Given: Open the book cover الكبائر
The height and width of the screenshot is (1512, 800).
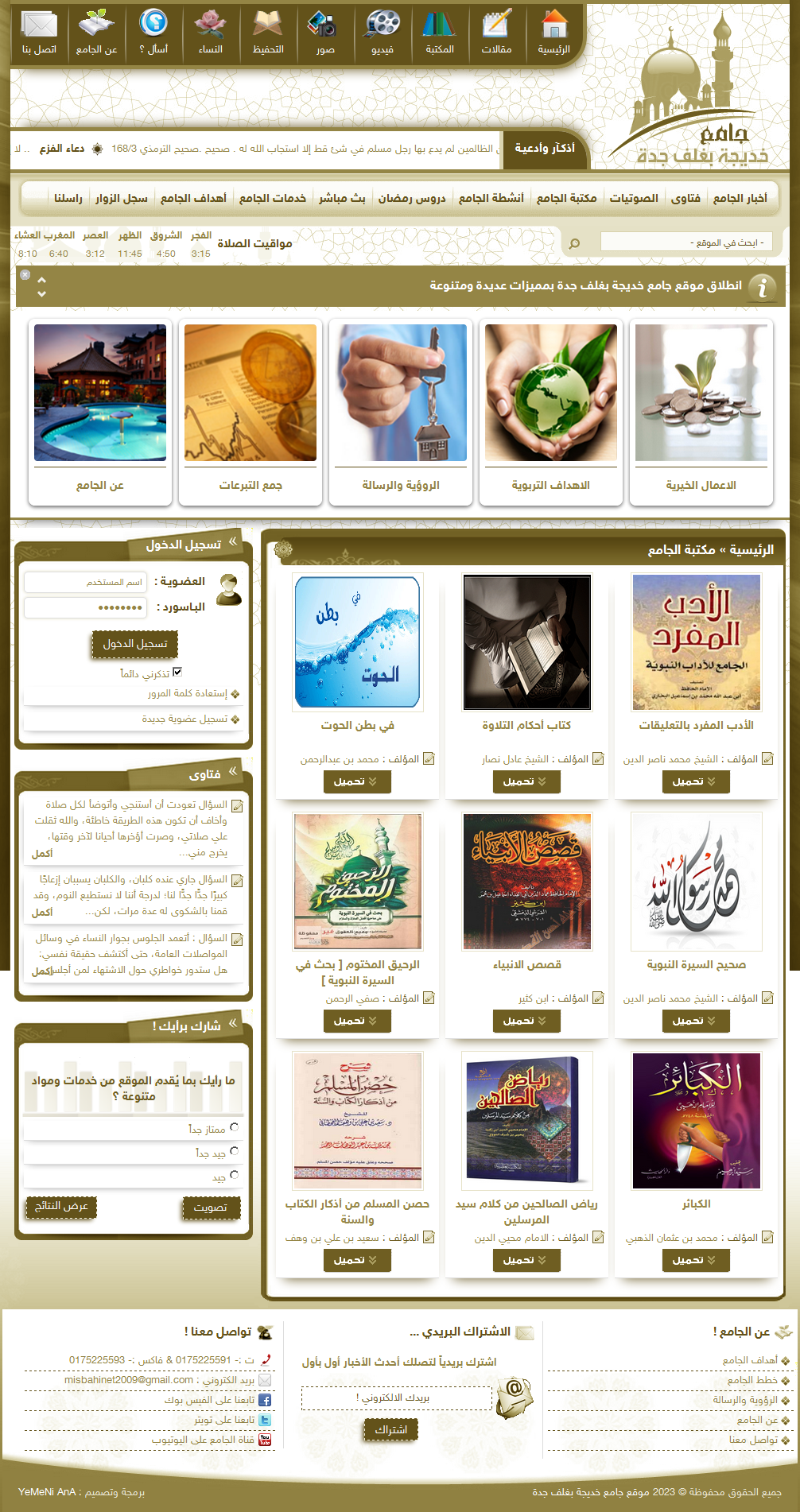Looking at the screenshot, I should click(x=696, y=1121).
